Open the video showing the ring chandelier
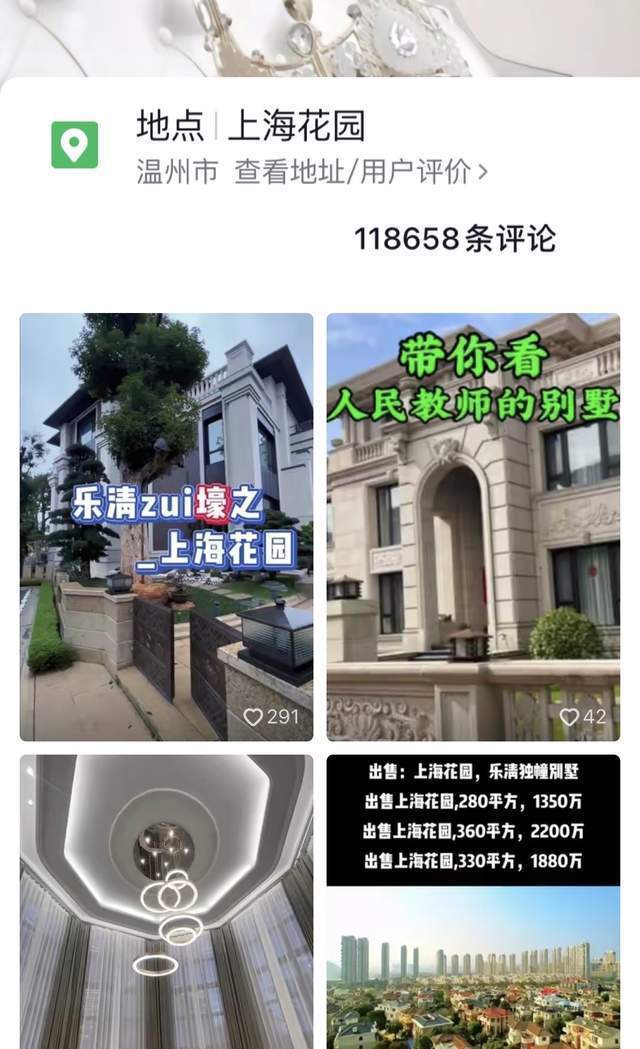The width and height of the screenshot is (640, 1049). point(167,902)
